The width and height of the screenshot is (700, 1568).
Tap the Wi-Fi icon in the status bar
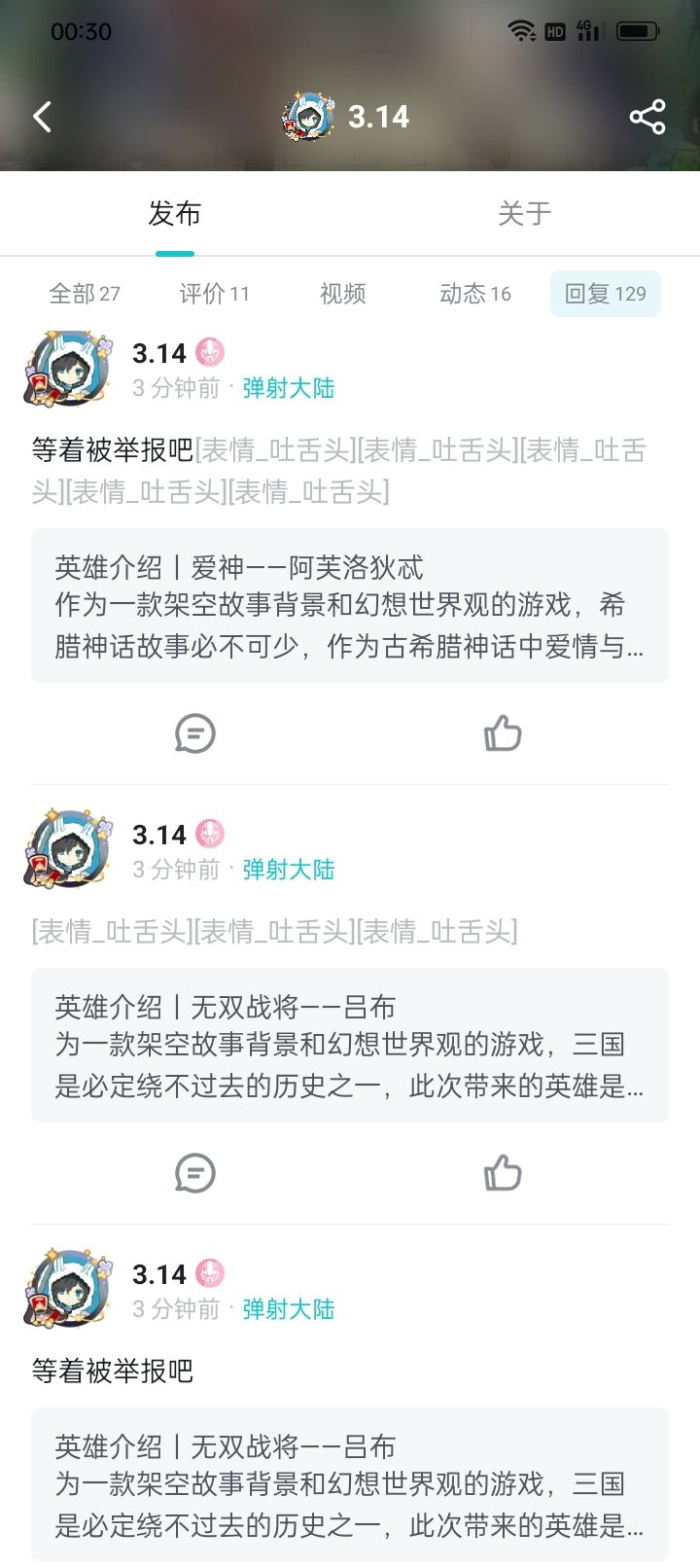click(x=522, y=30)
